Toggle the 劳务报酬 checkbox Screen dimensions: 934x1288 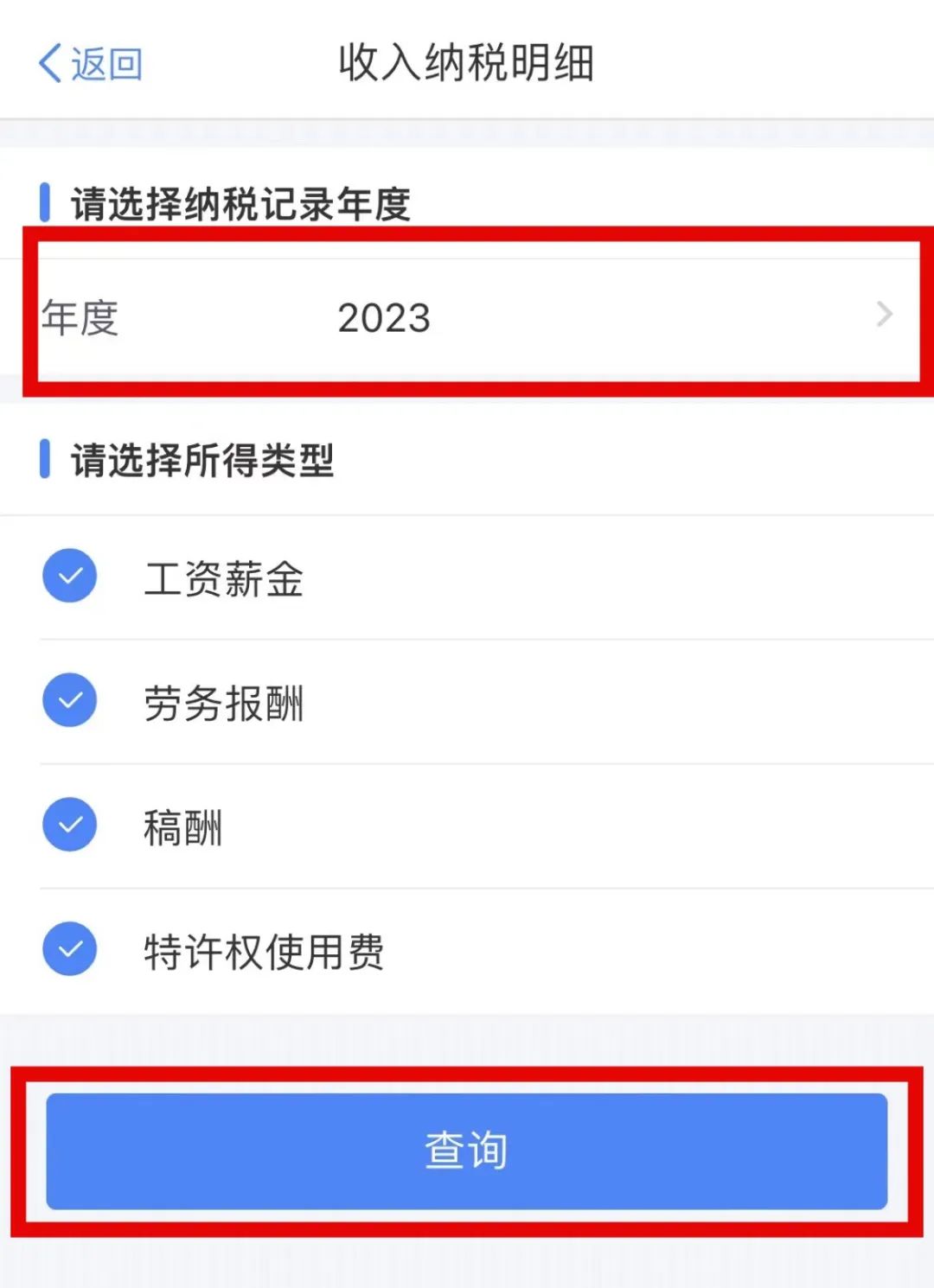69,700
